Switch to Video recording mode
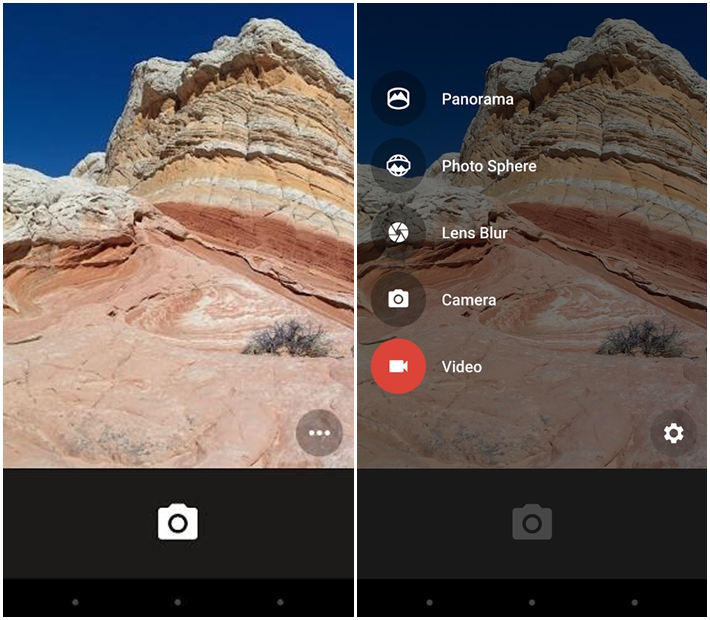This screenshot has width=710, height=620. pyautogui.click(x=399, y=366)
